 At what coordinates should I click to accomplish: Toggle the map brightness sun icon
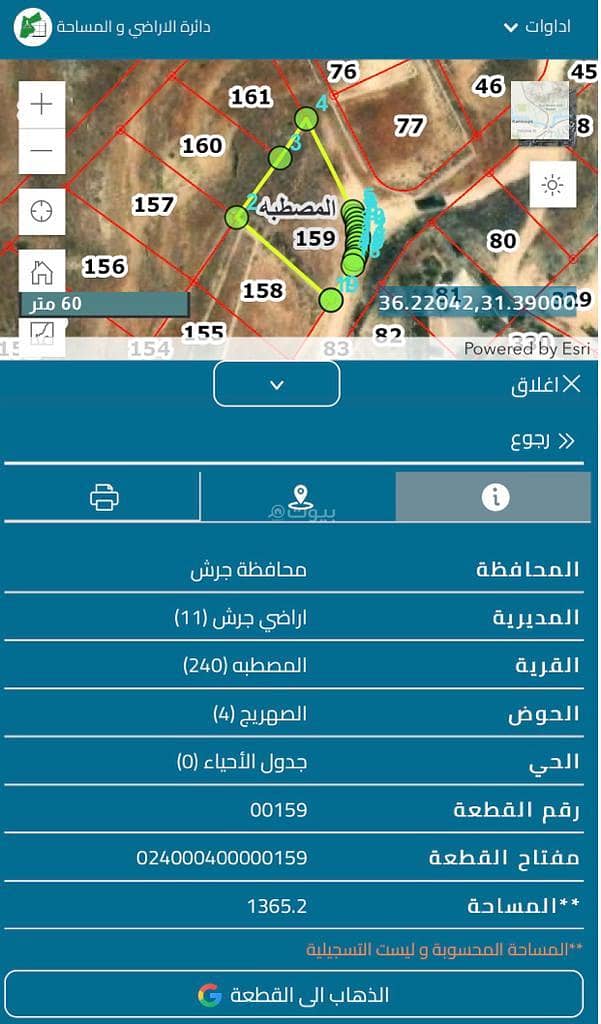click(x=552, y=185)
